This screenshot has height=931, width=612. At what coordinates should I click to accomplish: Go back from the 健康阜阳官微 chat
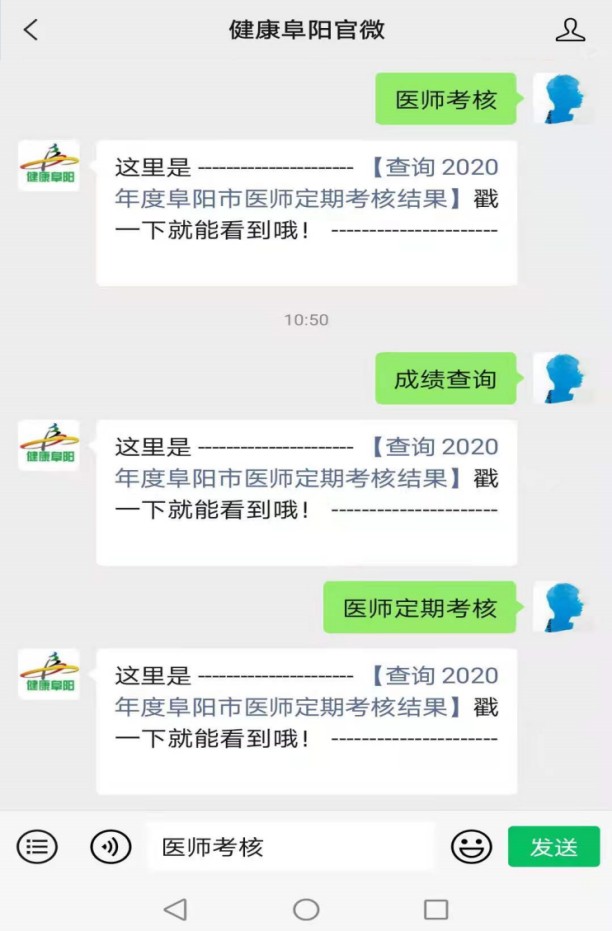tap(31, 30)
